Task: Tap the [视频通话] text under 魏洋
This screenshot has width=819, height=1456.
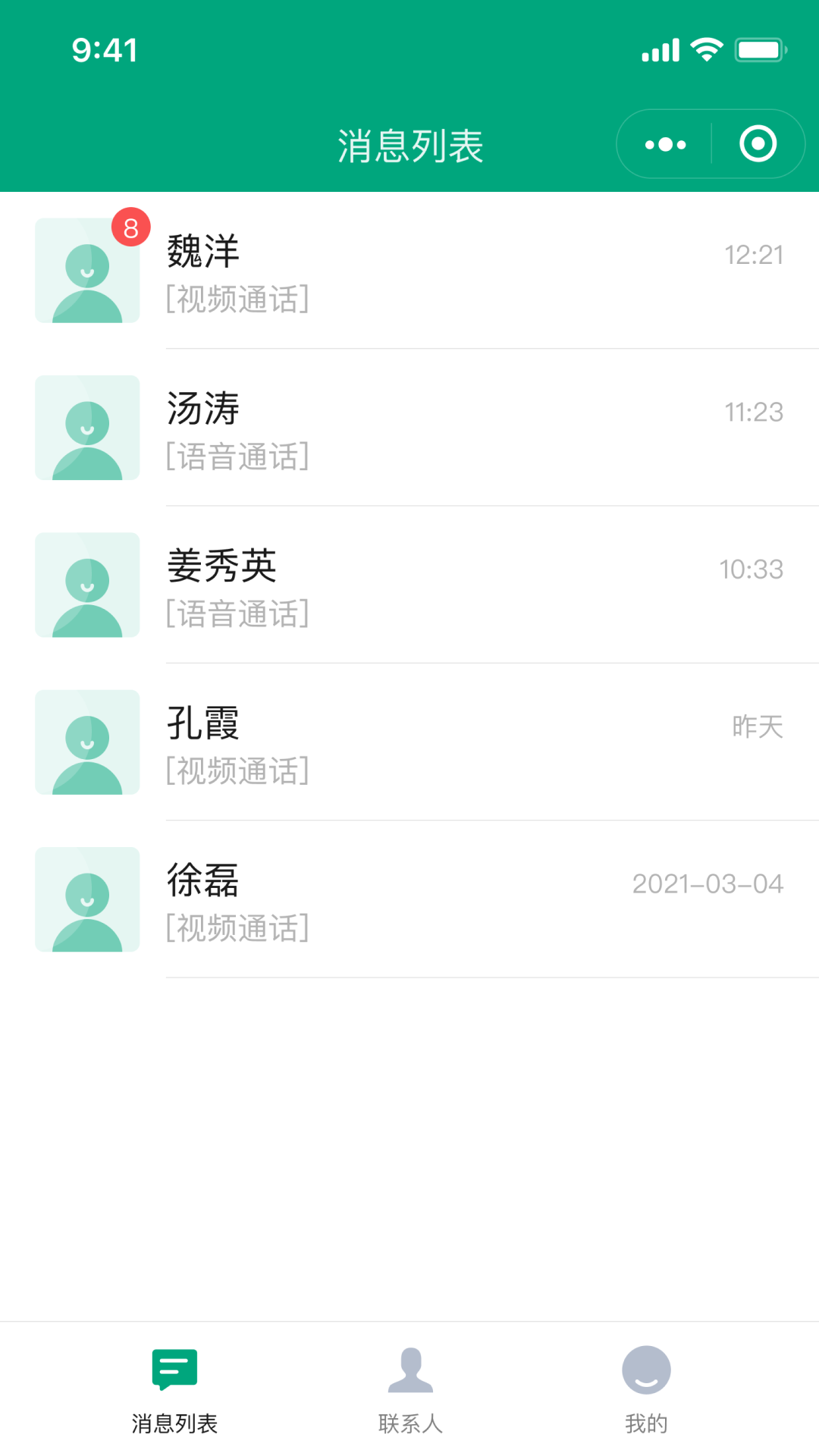Action: click(237, 301)
